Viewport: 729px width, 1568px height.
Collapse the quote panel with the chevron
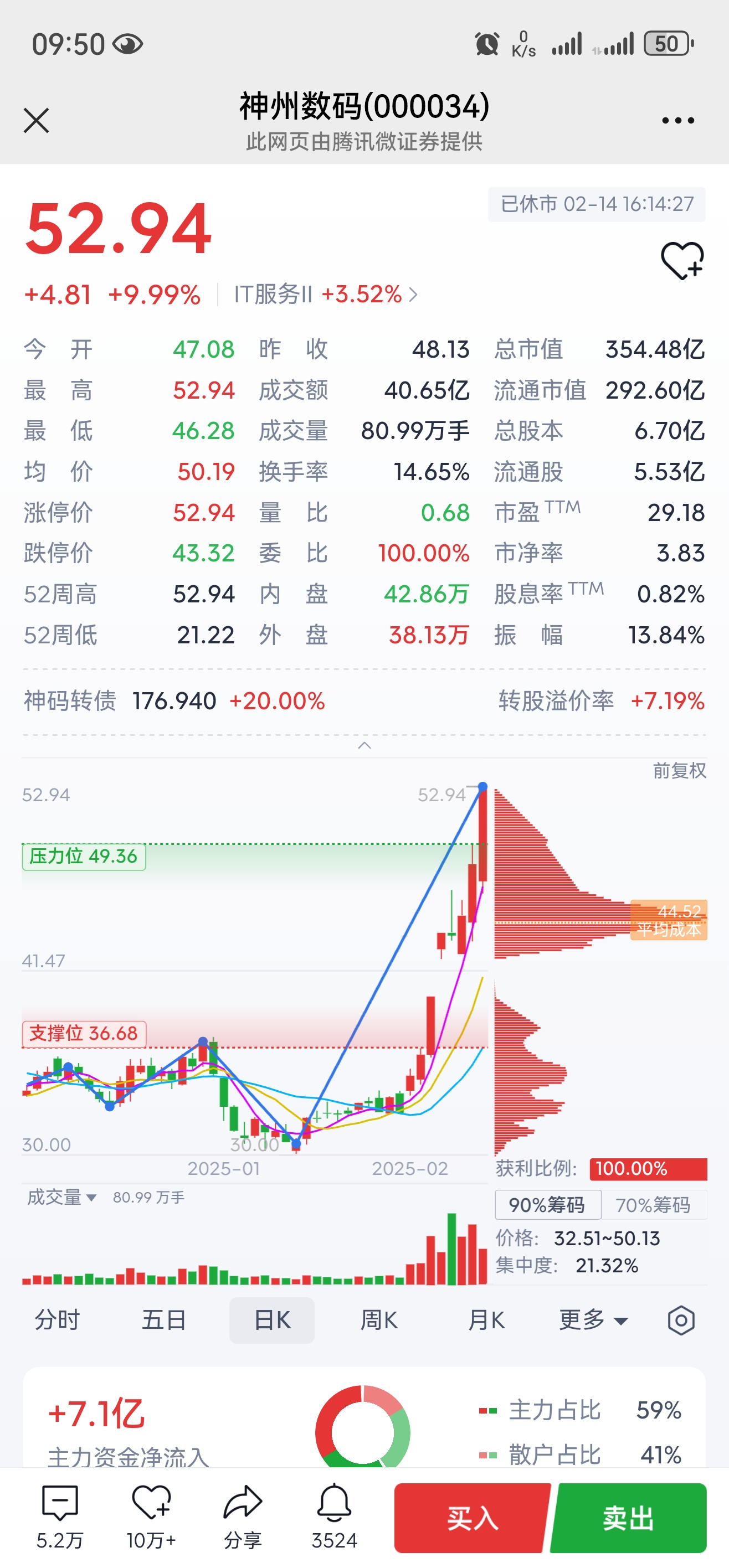click(364, 745)
